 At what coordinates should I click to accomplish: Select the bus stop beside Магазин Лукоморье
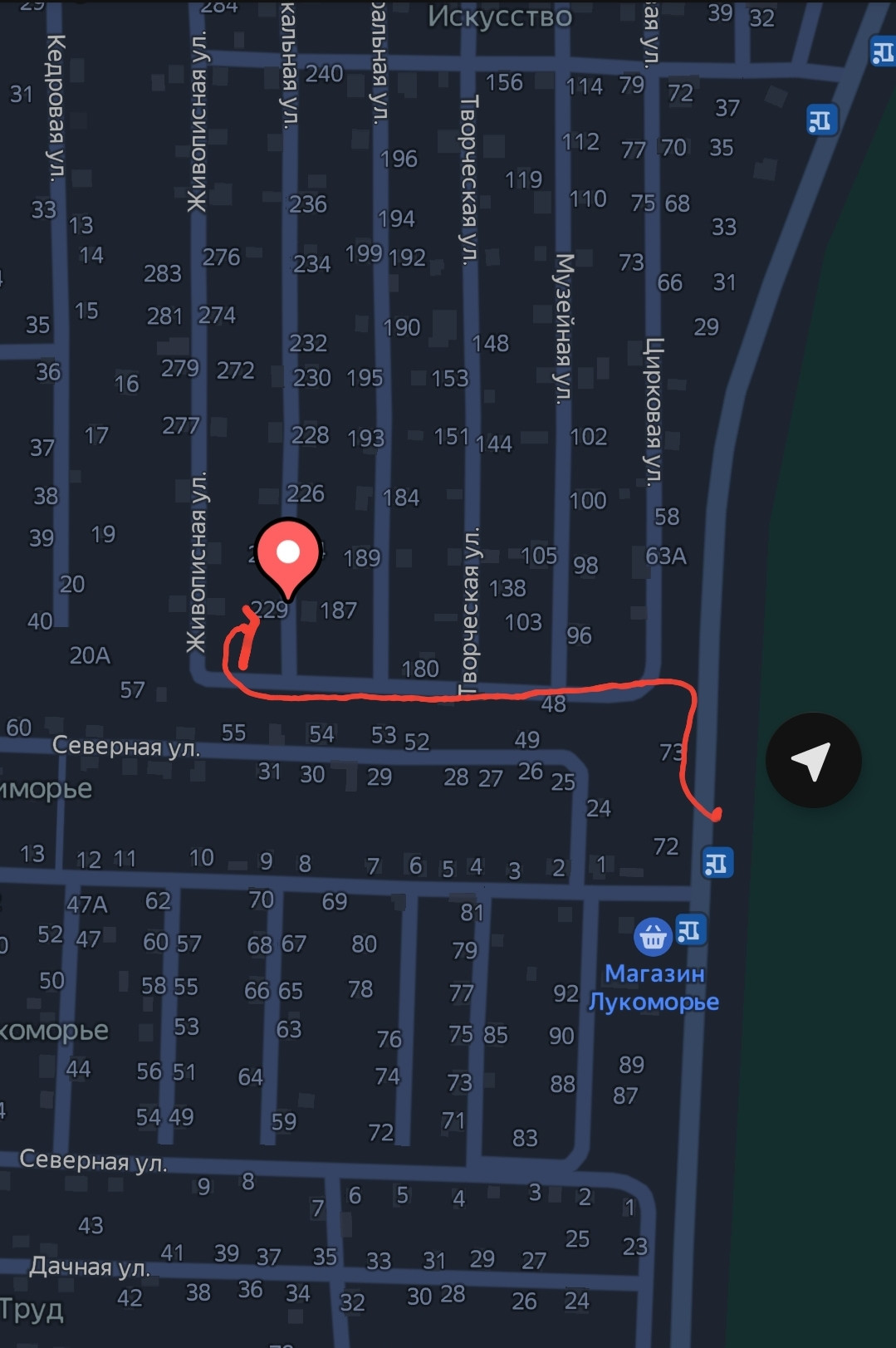[x=690, y=929]
